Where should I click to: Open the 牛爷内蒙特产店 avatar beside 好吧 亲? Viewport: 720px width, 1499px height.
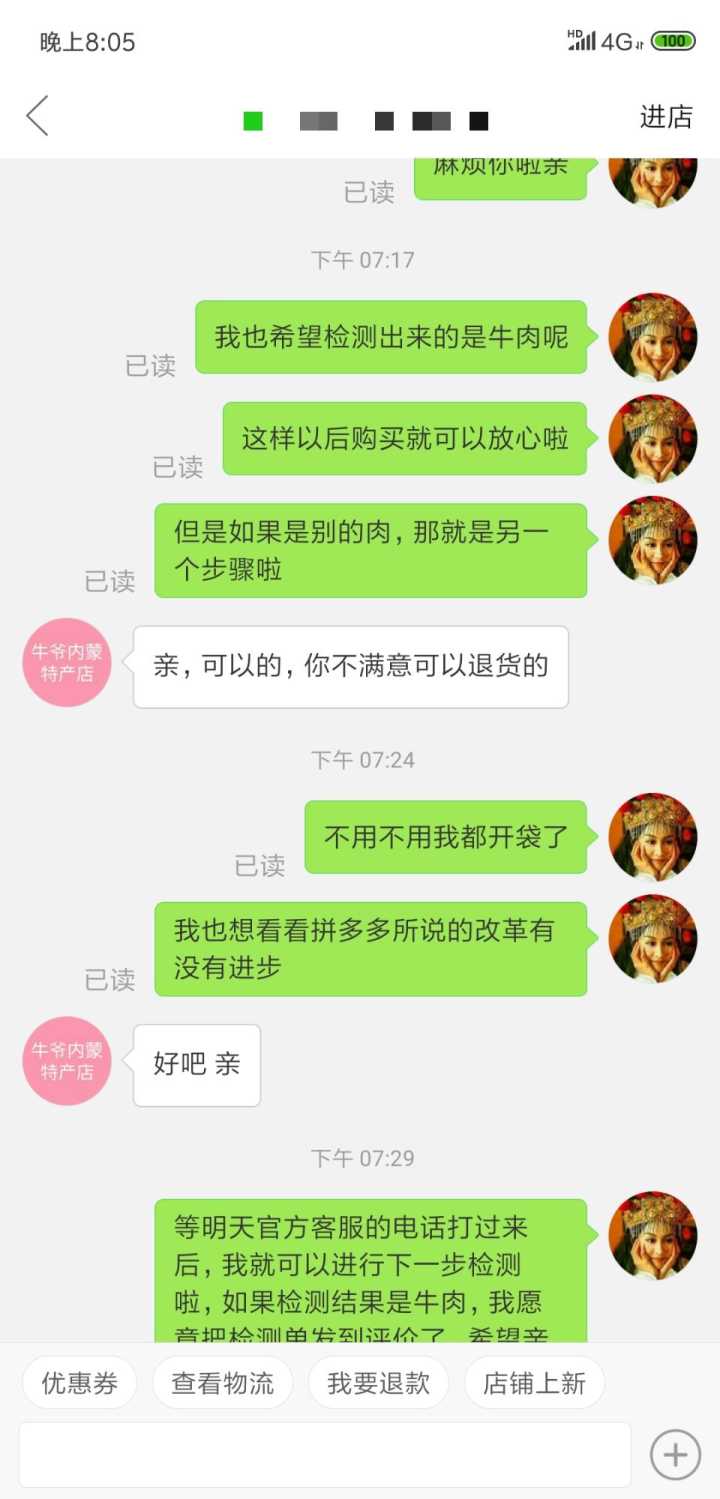click(x=67, y=1061)
